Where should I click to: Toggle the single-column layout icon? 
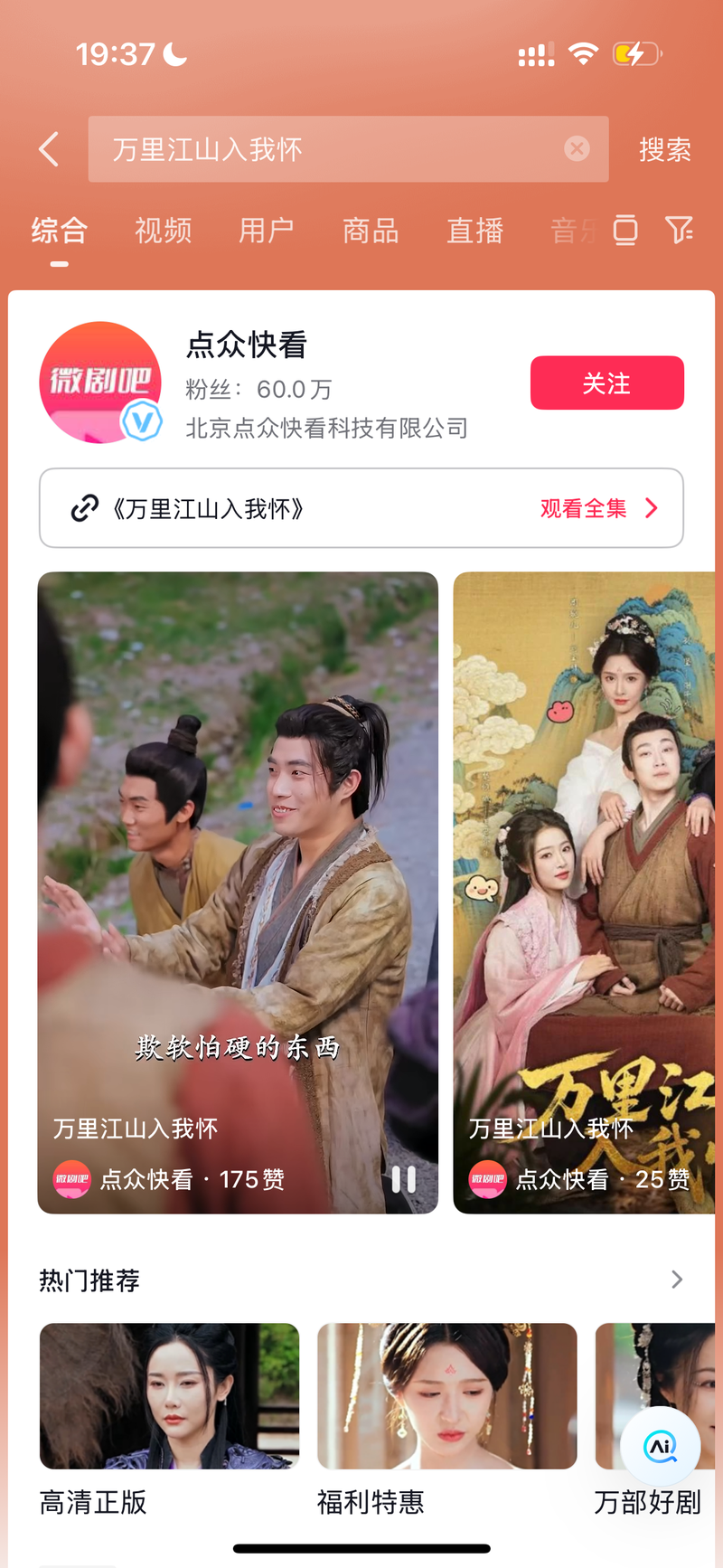[625, 230]
